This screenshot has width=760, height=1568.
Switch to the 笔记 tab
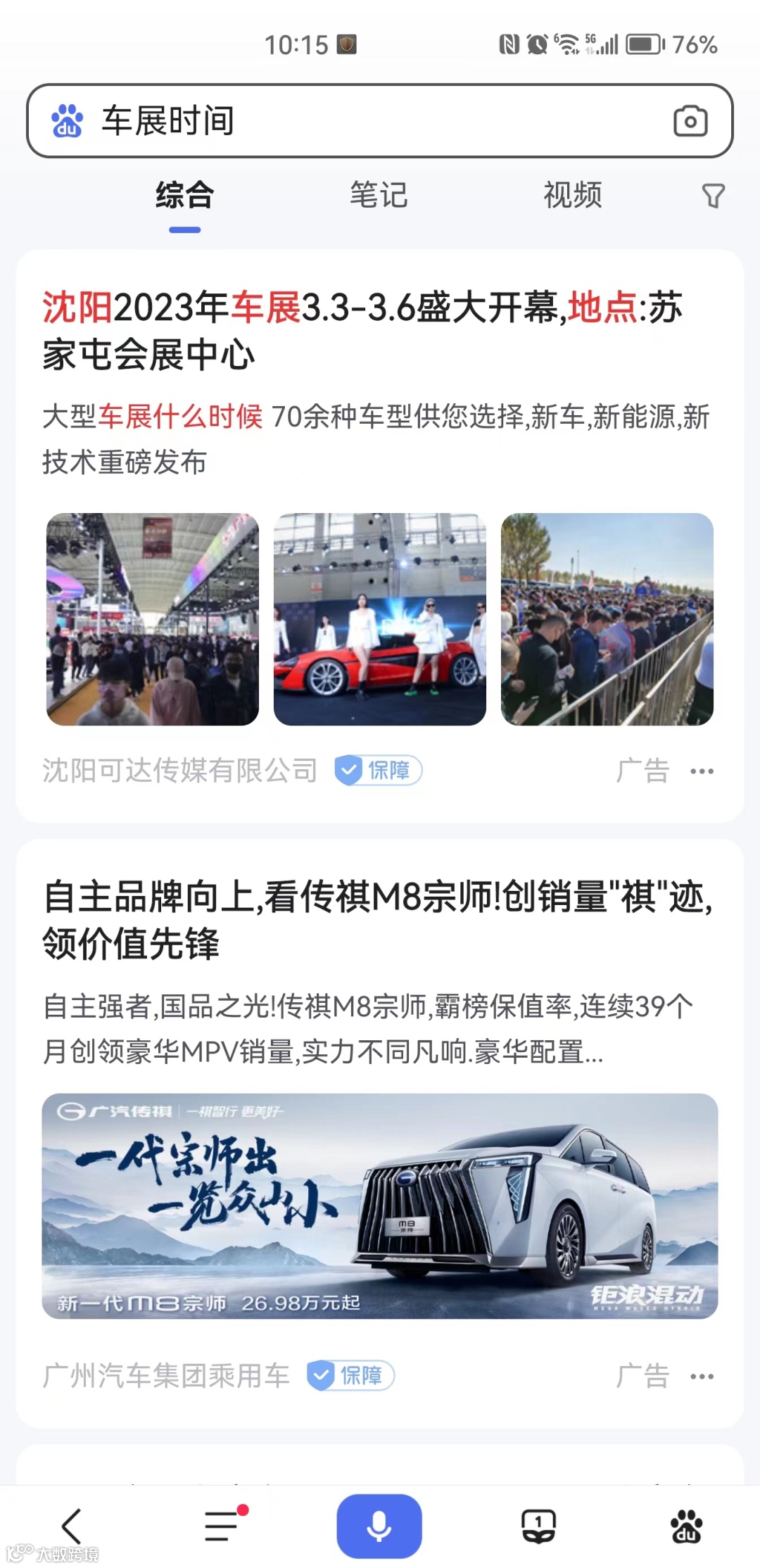379,195
